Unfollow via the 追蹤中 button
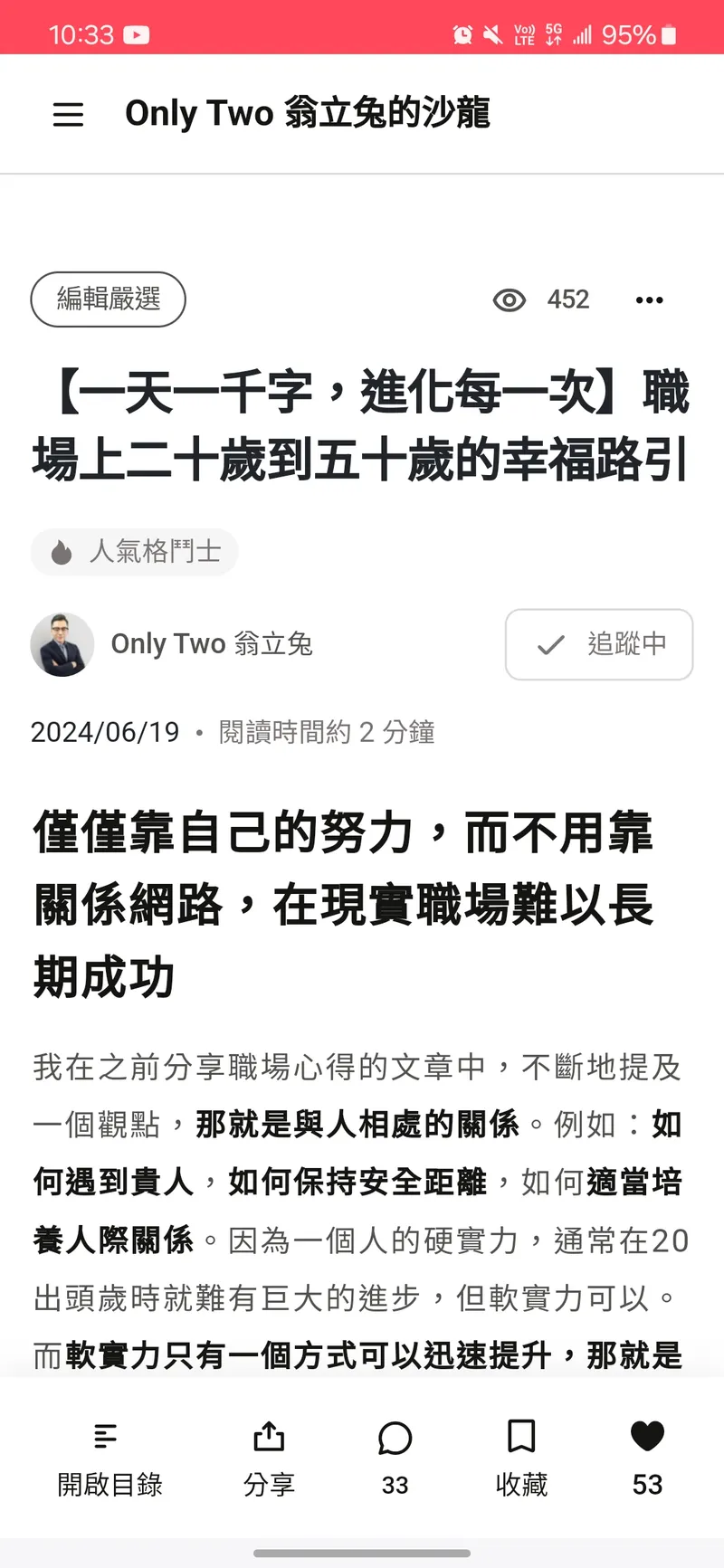The width and height of the screenshot is (724, 1568). click(x=599, y=644)
